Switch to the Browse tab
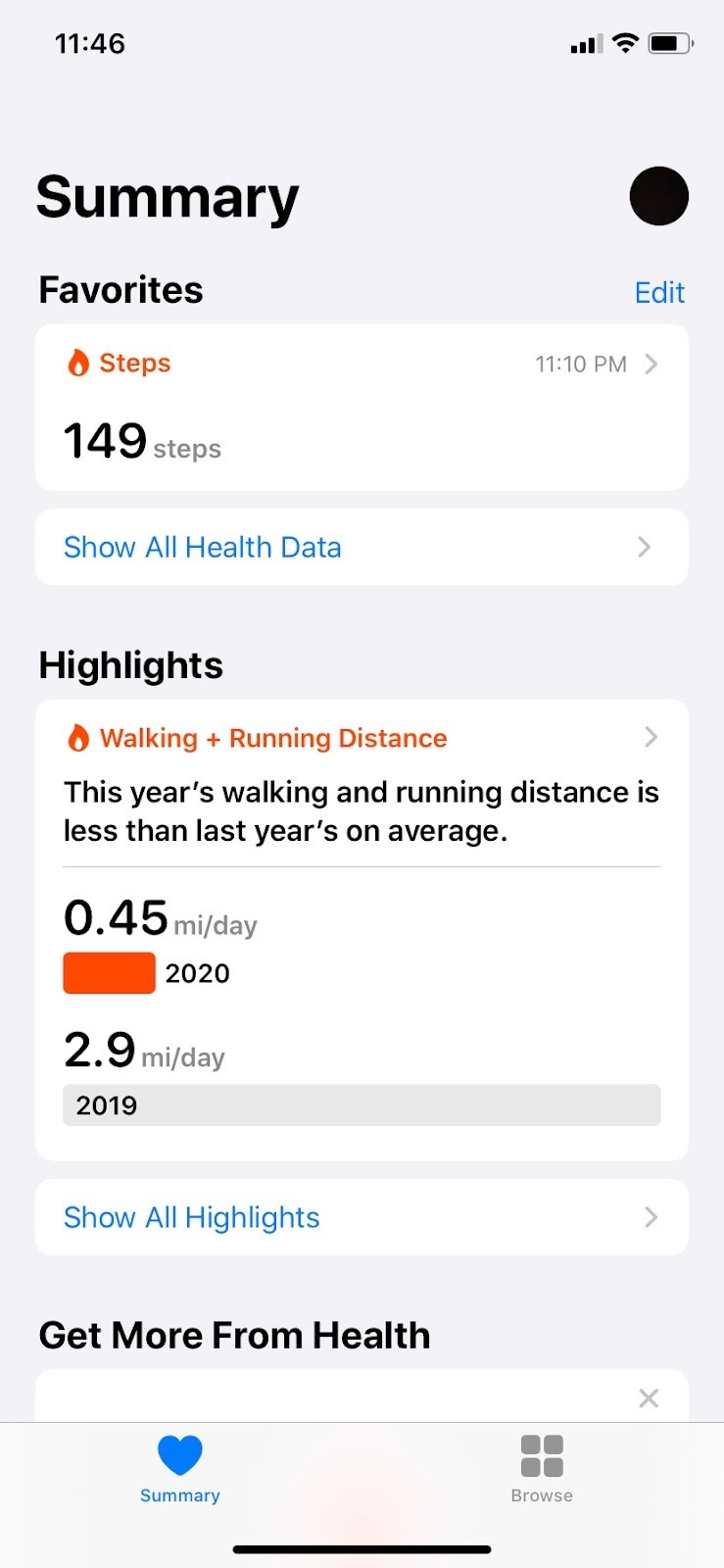This screenshot has height=1568, width=724. pyautogui.click(x=542, y=1468)
